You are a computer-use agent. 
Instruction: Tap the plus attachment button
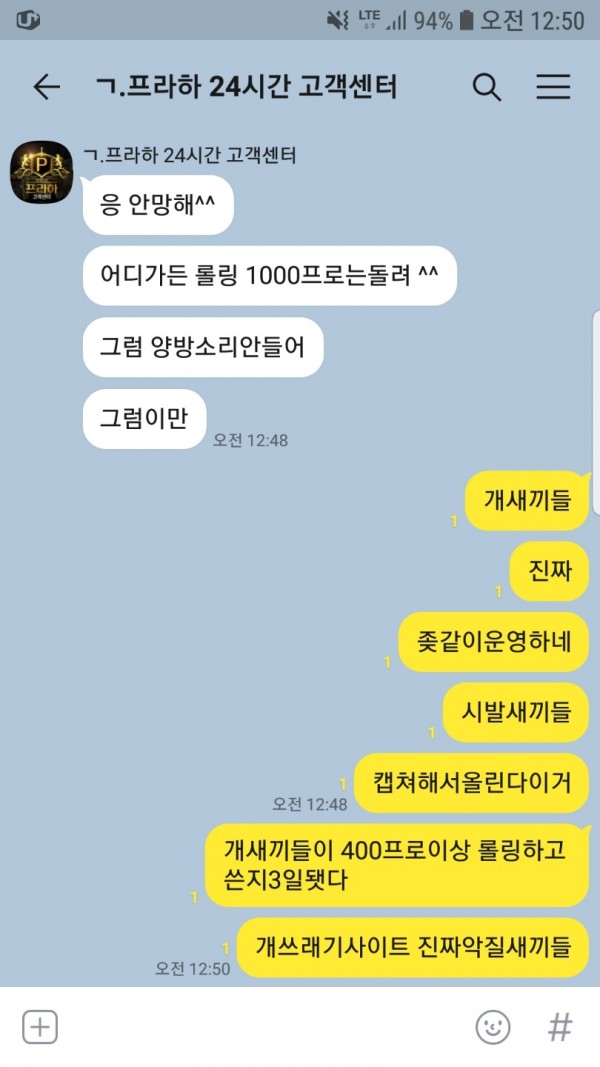pos(40,1027)
